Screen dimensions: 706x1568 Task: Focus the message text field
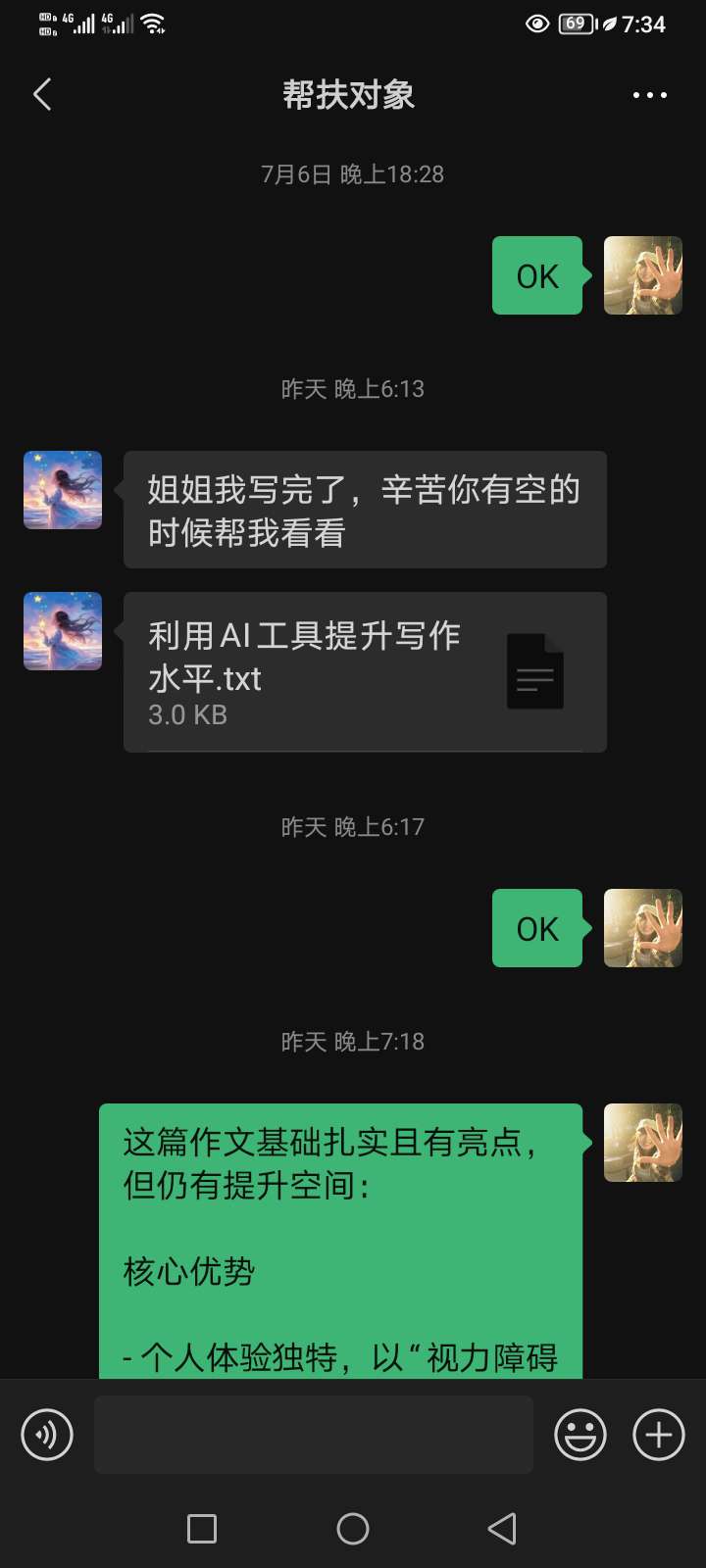tap(314, 1435)
